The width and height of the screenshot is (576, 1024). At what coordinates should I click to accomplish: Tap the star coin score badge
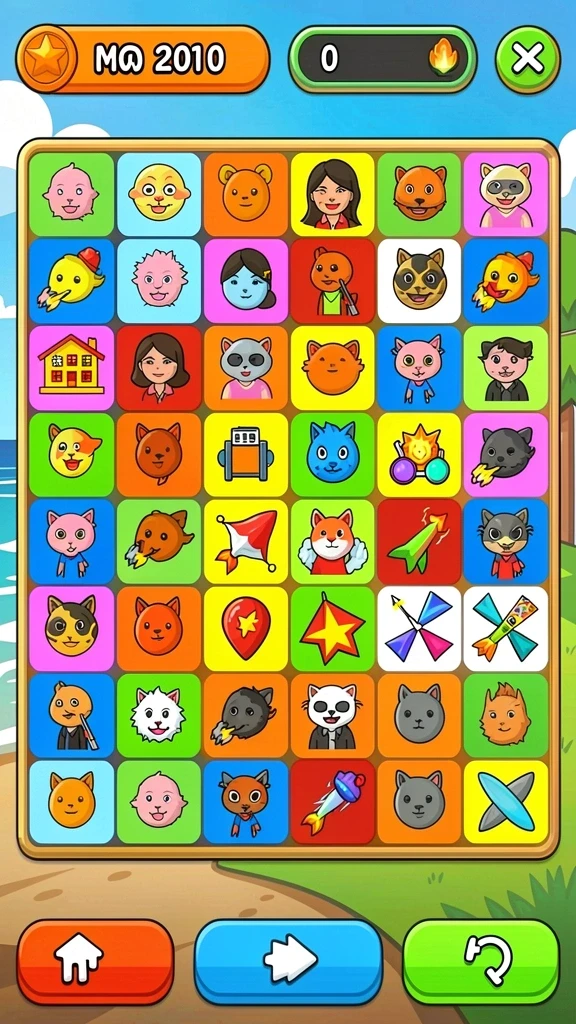[142, 59]
